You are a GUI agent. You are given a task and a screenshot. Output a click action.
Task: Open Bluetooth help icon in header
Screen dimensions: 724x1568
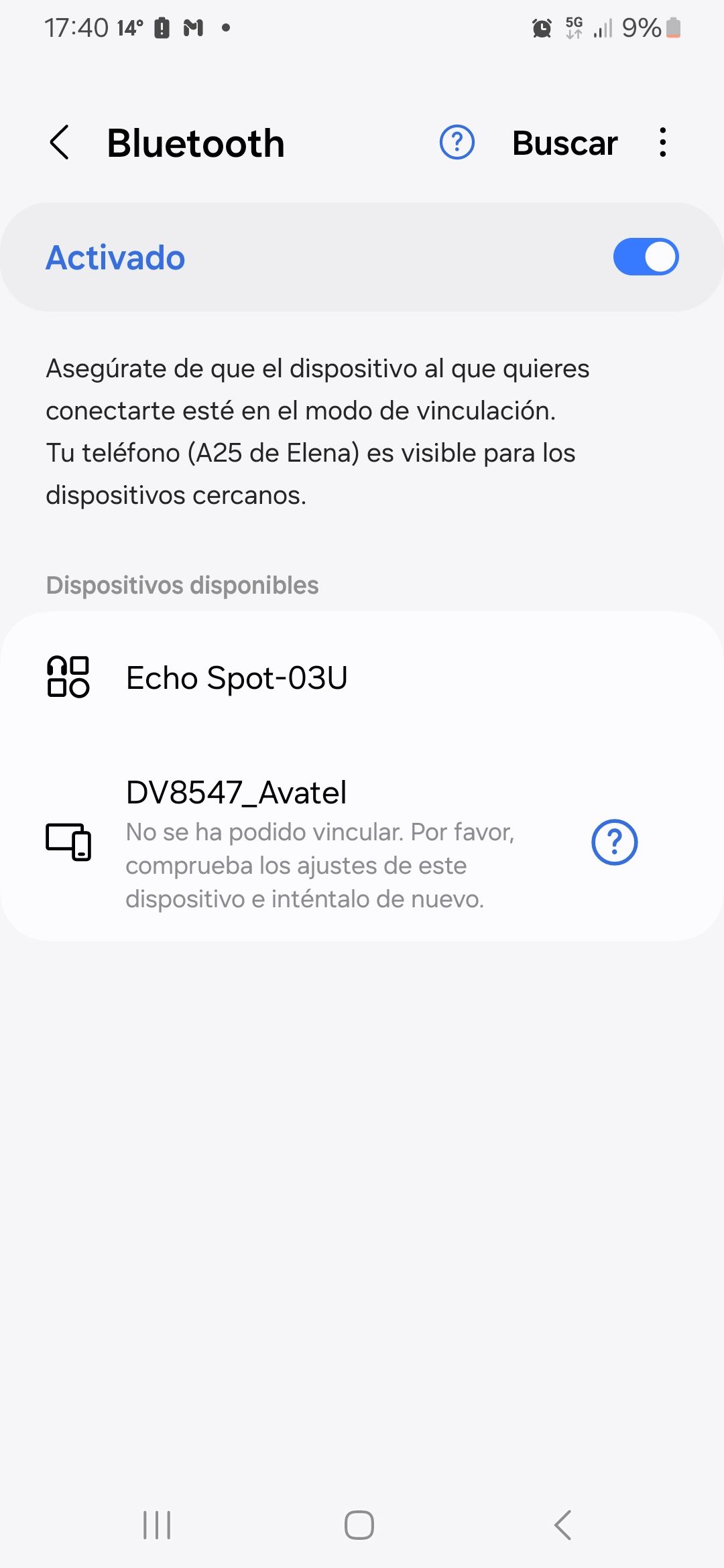[x=457, y=143]
